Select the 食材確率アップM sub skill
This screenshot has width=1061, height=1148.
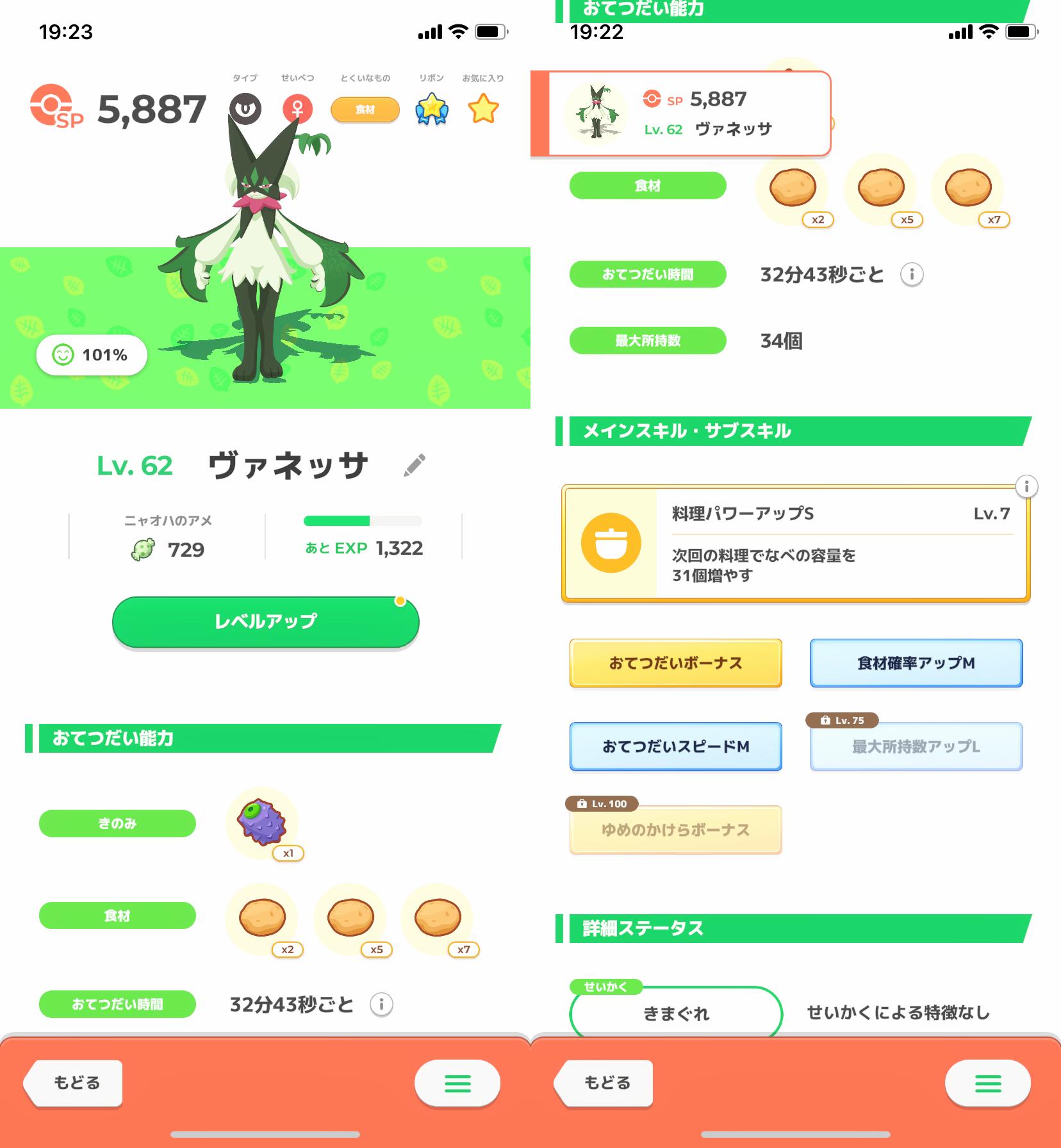click(x=916, y=663)
